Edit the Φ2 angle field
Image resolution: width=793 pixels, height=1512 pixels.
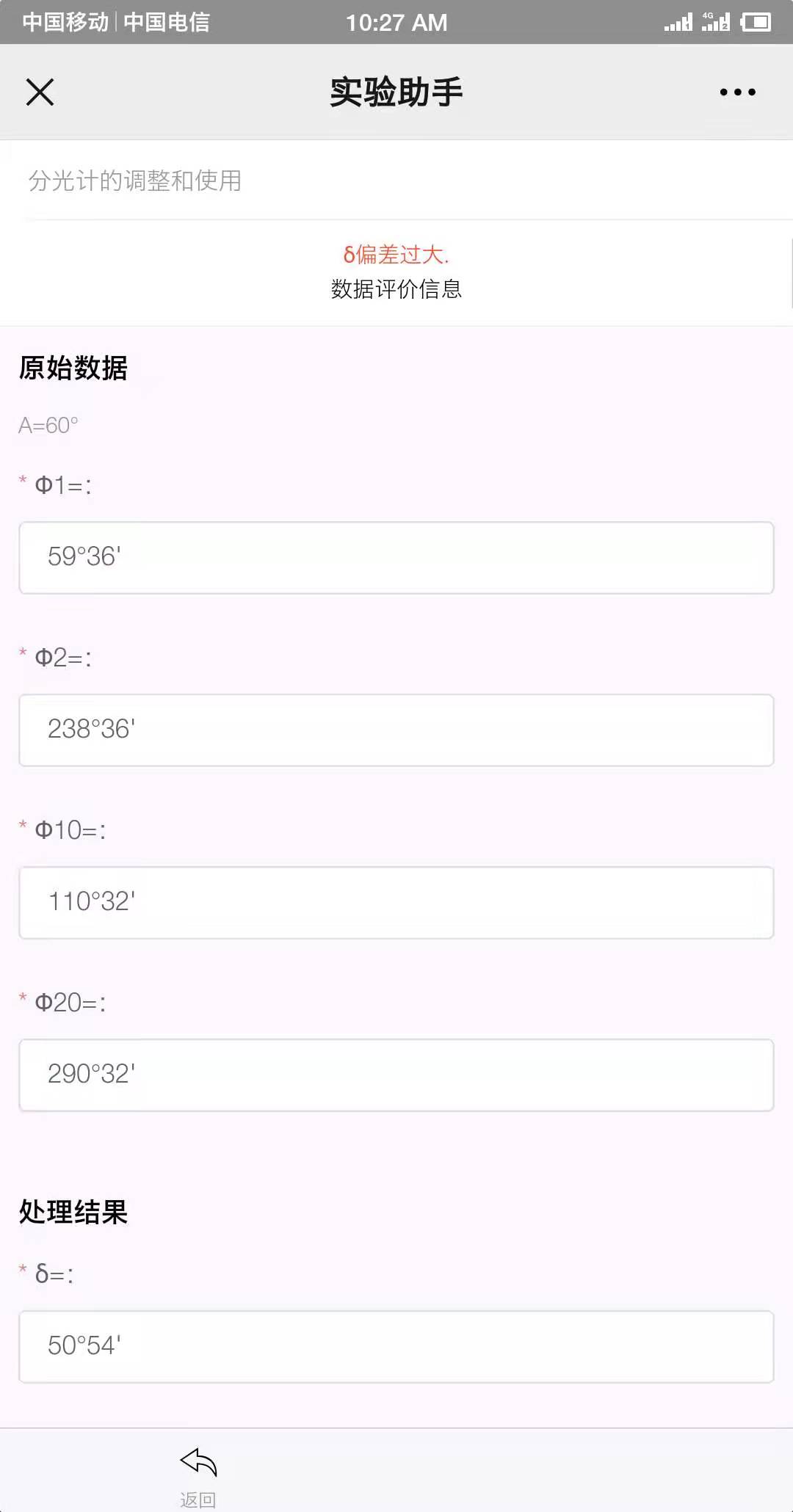pos(396,730)
